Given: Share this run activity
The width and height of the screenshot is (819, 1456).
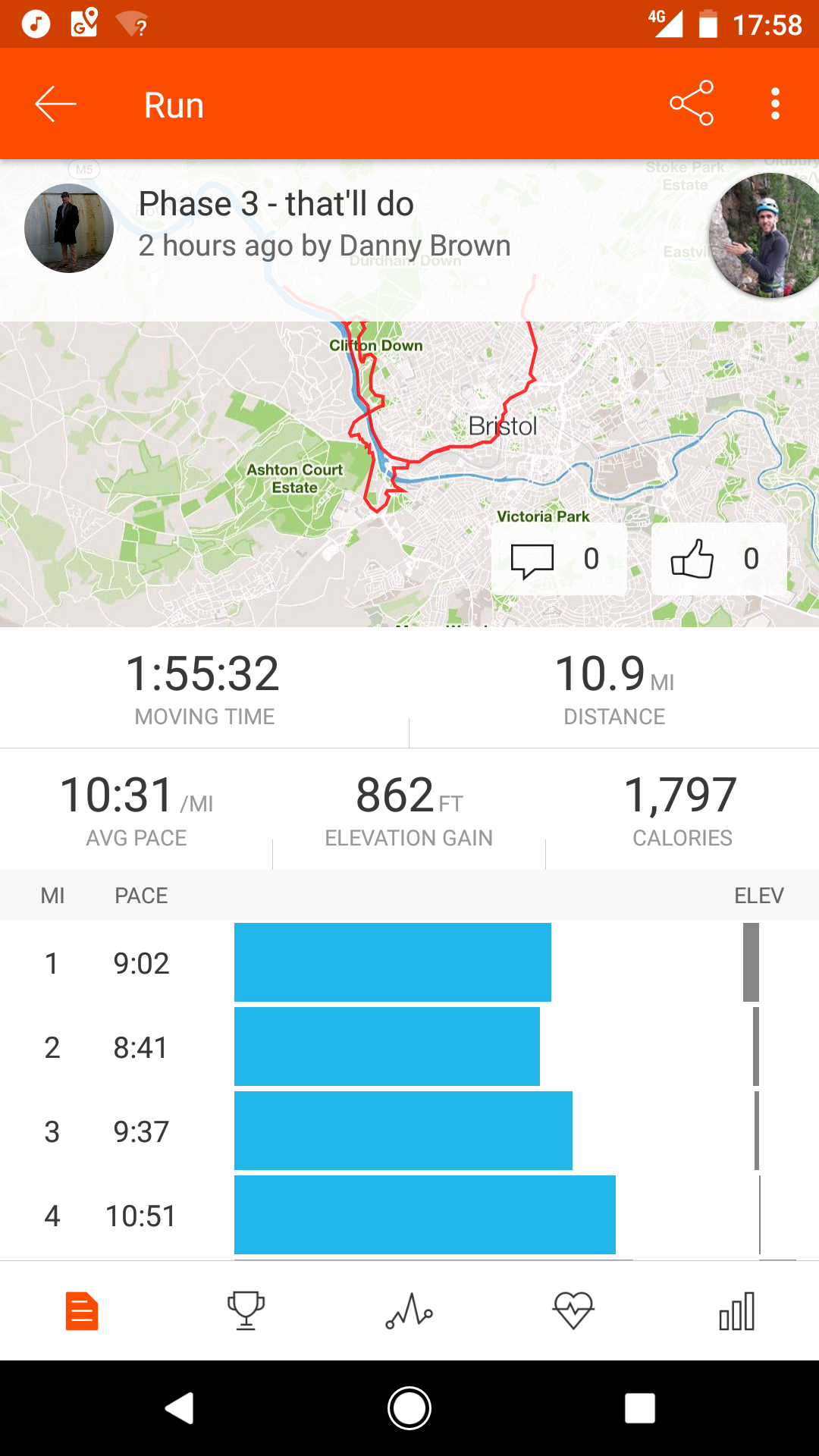Looking at the screenshot, I should point(692,103).
